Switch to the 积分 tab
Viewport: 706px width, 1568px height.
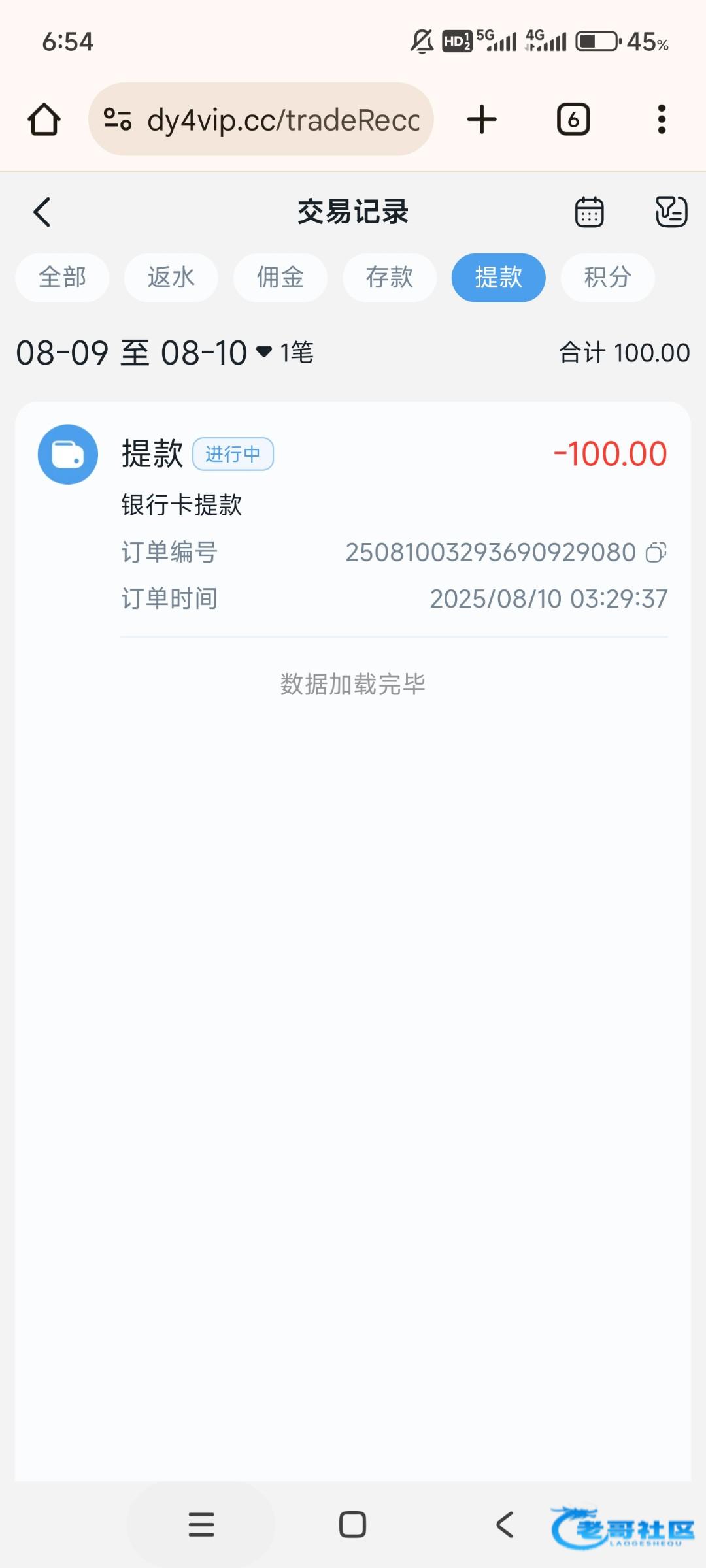pyautogui.click(x=608, y=278)
